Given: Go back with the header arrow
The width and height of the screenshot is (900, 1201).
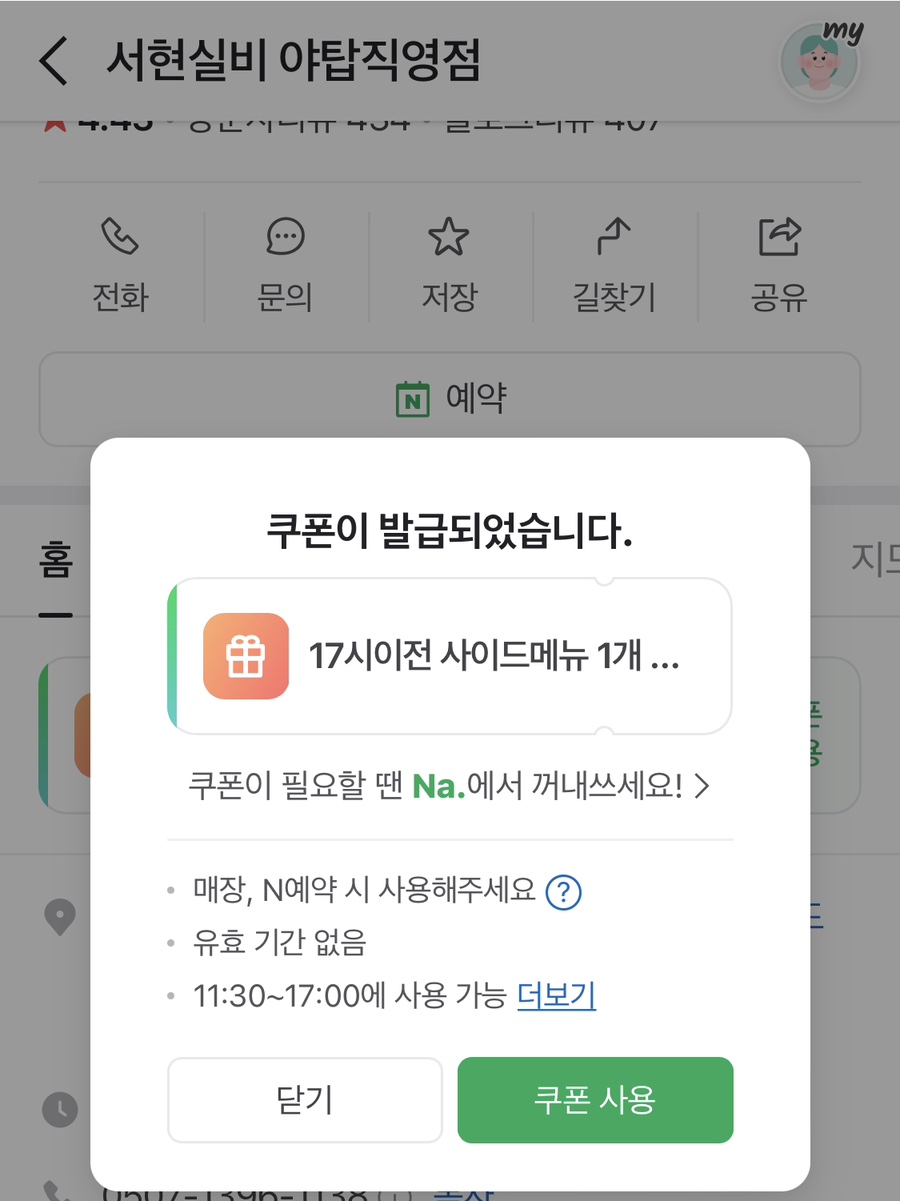Looking at the screenshot, I should coord(53,62).
